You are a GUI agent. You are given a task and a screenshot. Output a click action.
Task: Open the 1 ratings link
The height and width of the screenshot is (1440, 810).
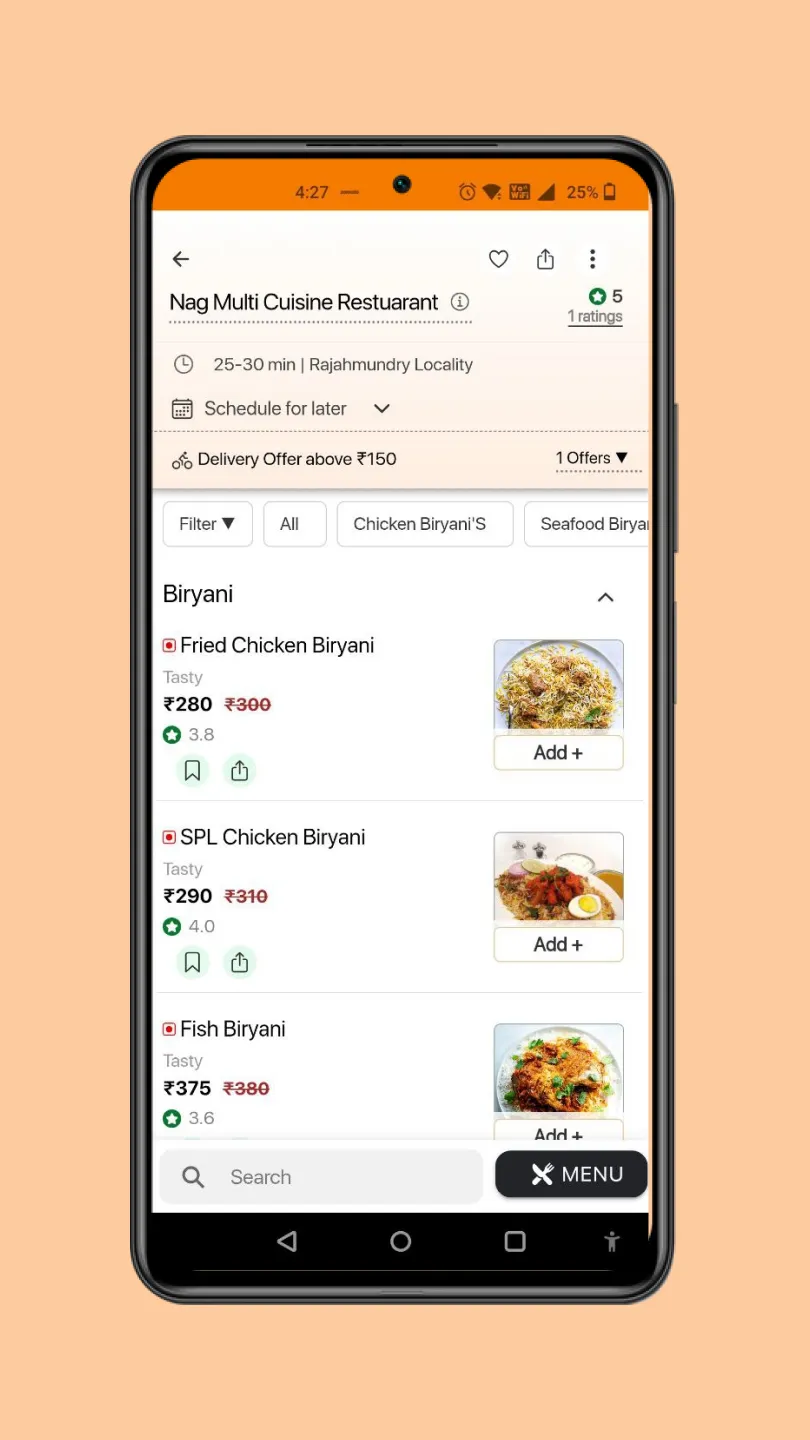click(x=595, y=315)
